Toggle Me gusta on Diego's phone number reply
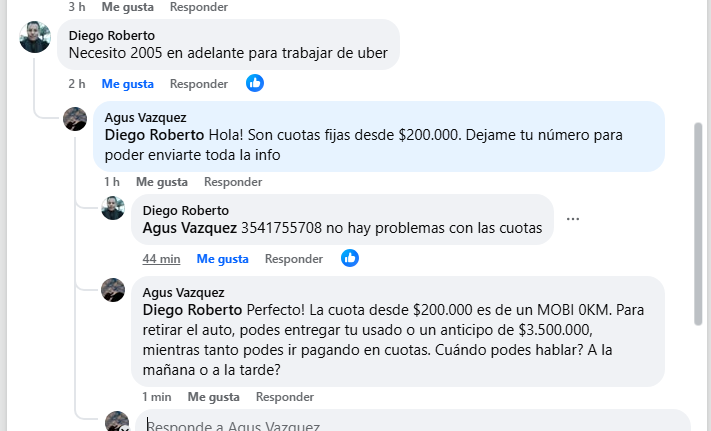Viewport: 711px width, 431px height. (222, 258)
